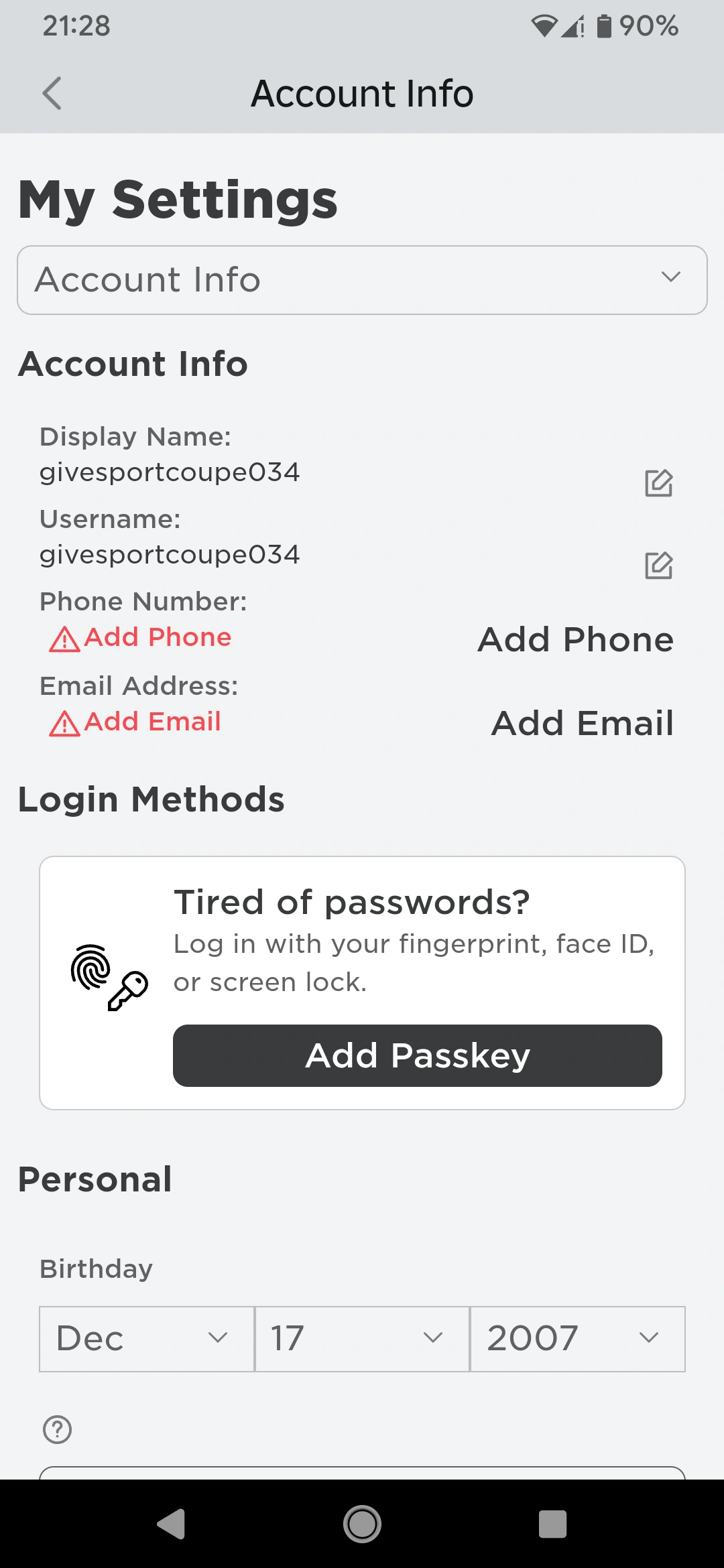Click the warning triangle beside Add Email
The width and height of the screenshot is (724, 1568).
click(x=63, y=722)
